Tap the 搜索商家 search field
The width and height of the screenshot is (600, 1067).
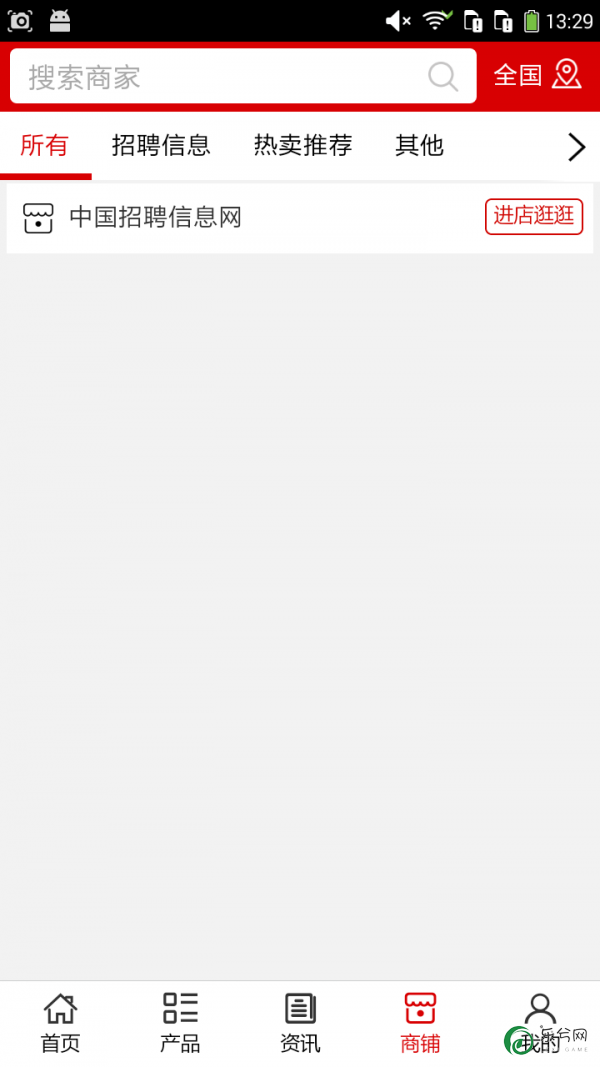coord(243,76)
